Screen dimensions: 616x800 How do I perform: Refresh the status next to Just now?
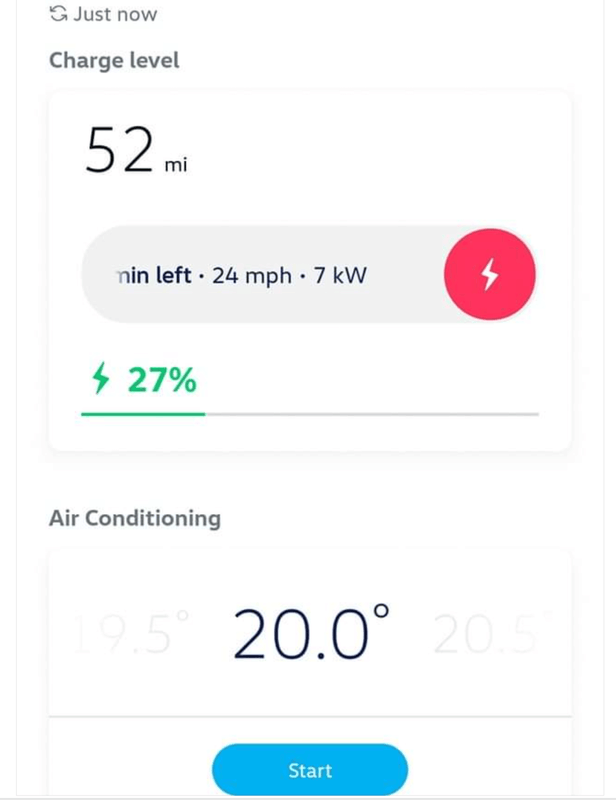59,15
